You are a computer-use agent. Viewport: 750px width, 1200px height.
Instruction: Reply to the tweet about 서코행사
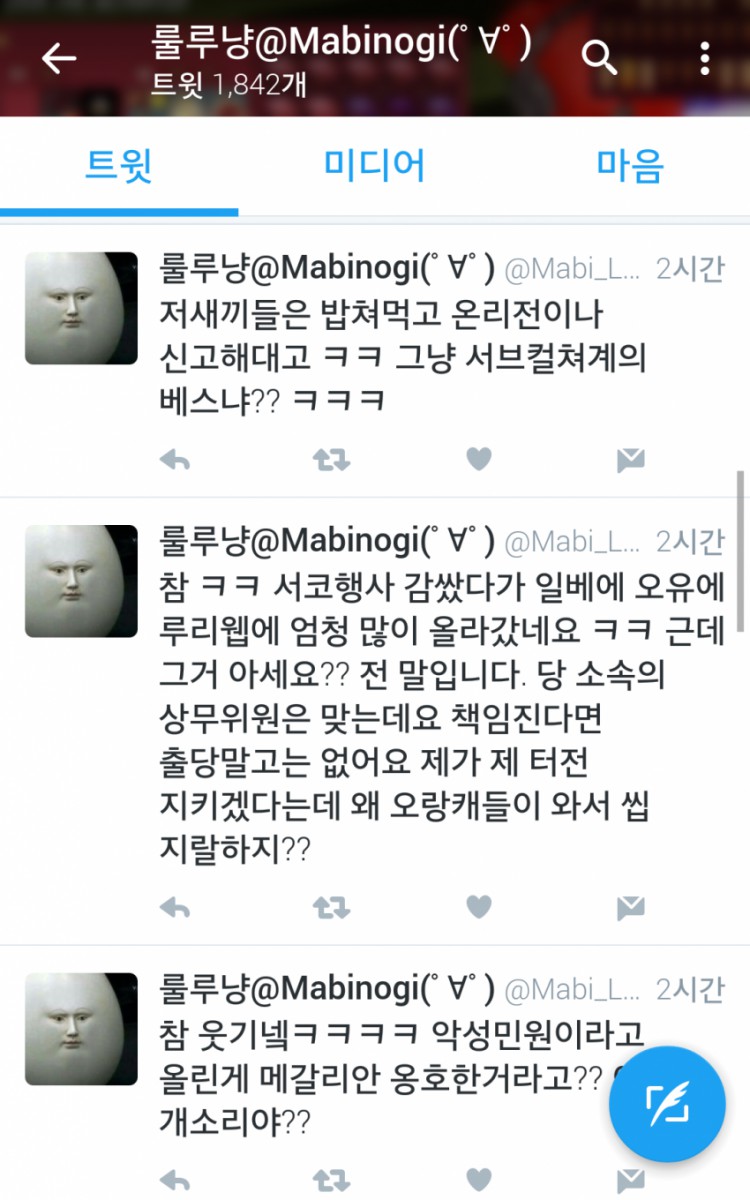[x=176, y=907]
